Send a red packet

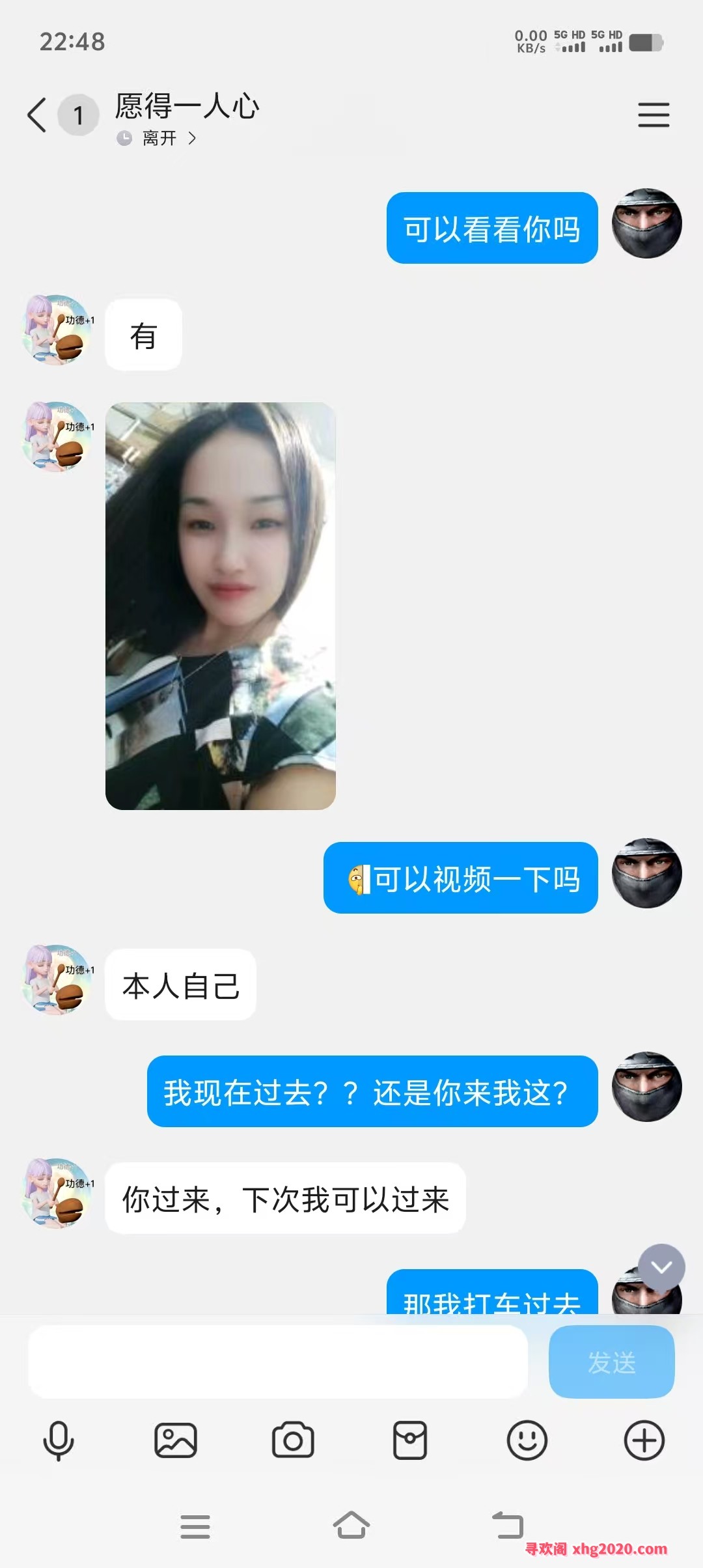tap(410, 1440)
